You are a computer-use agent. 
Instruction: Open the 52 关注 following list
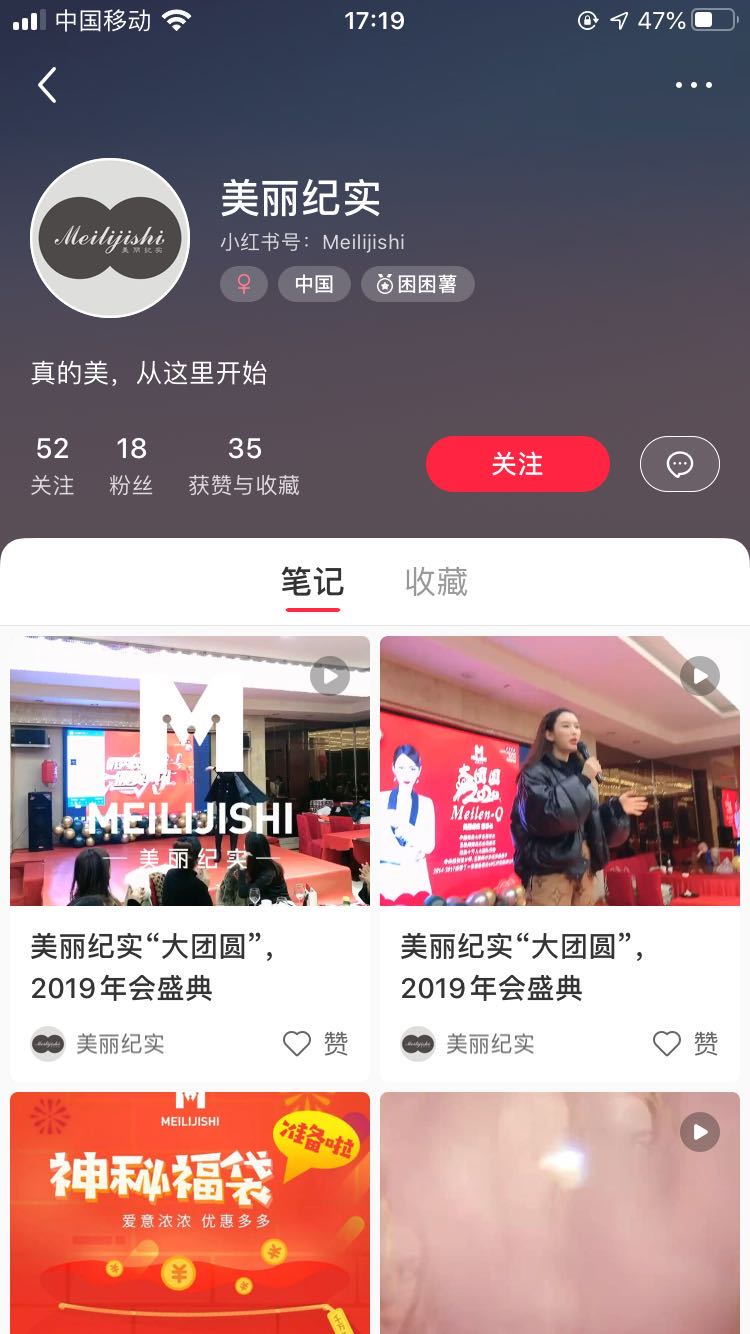tap(52, 465)
